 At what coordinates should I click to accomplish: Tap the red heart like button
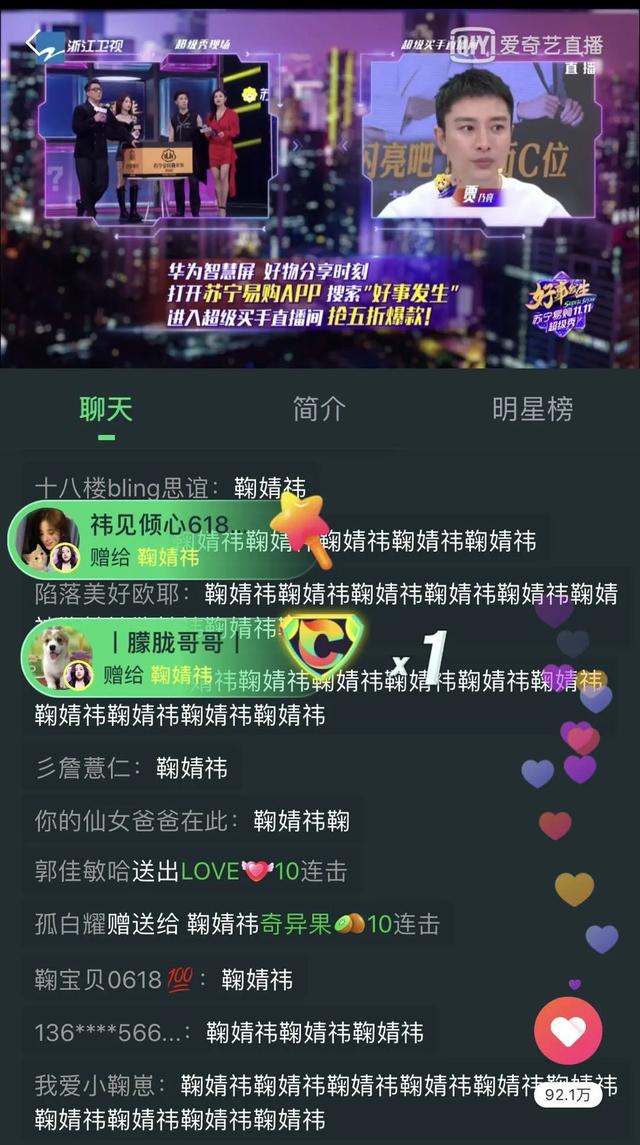[x=568, y=1031]
